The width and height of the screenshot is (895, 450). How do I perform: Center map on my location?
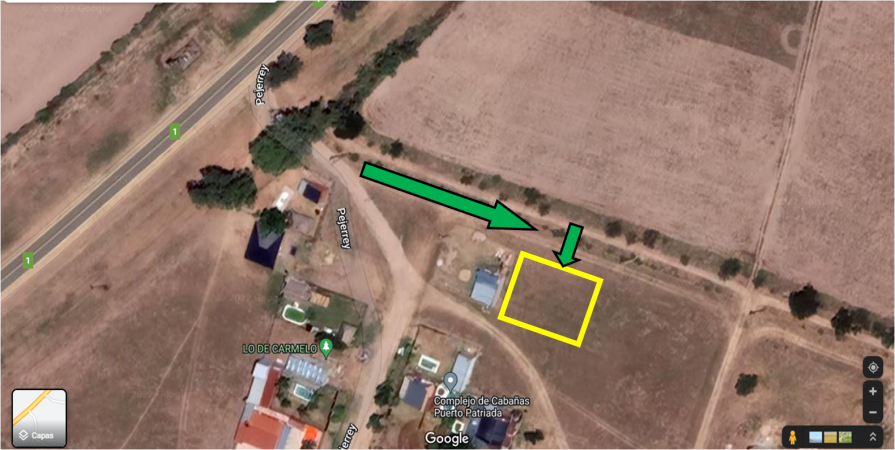[x=873, y=366]
